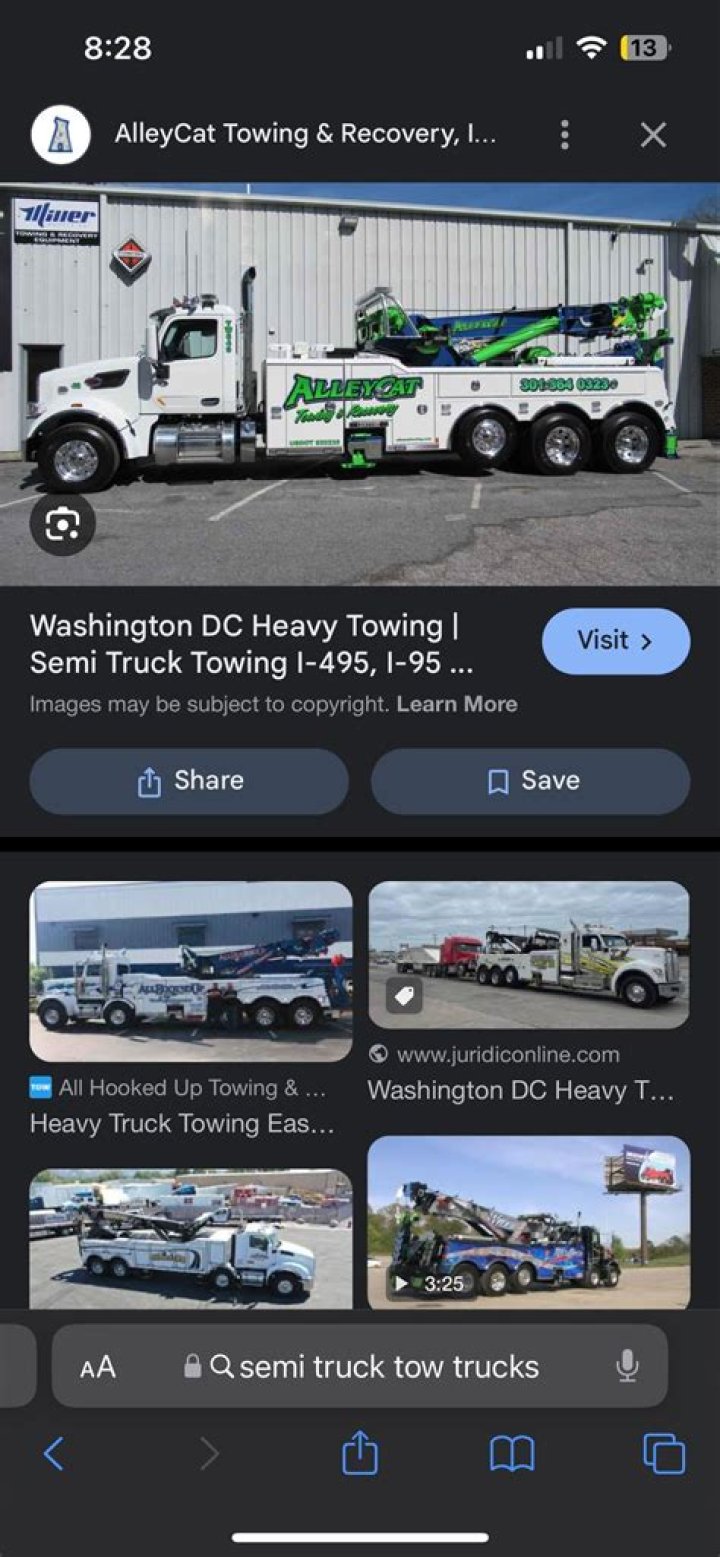
Task: Tap the Learn More copyright link
Action: [457, 704]
